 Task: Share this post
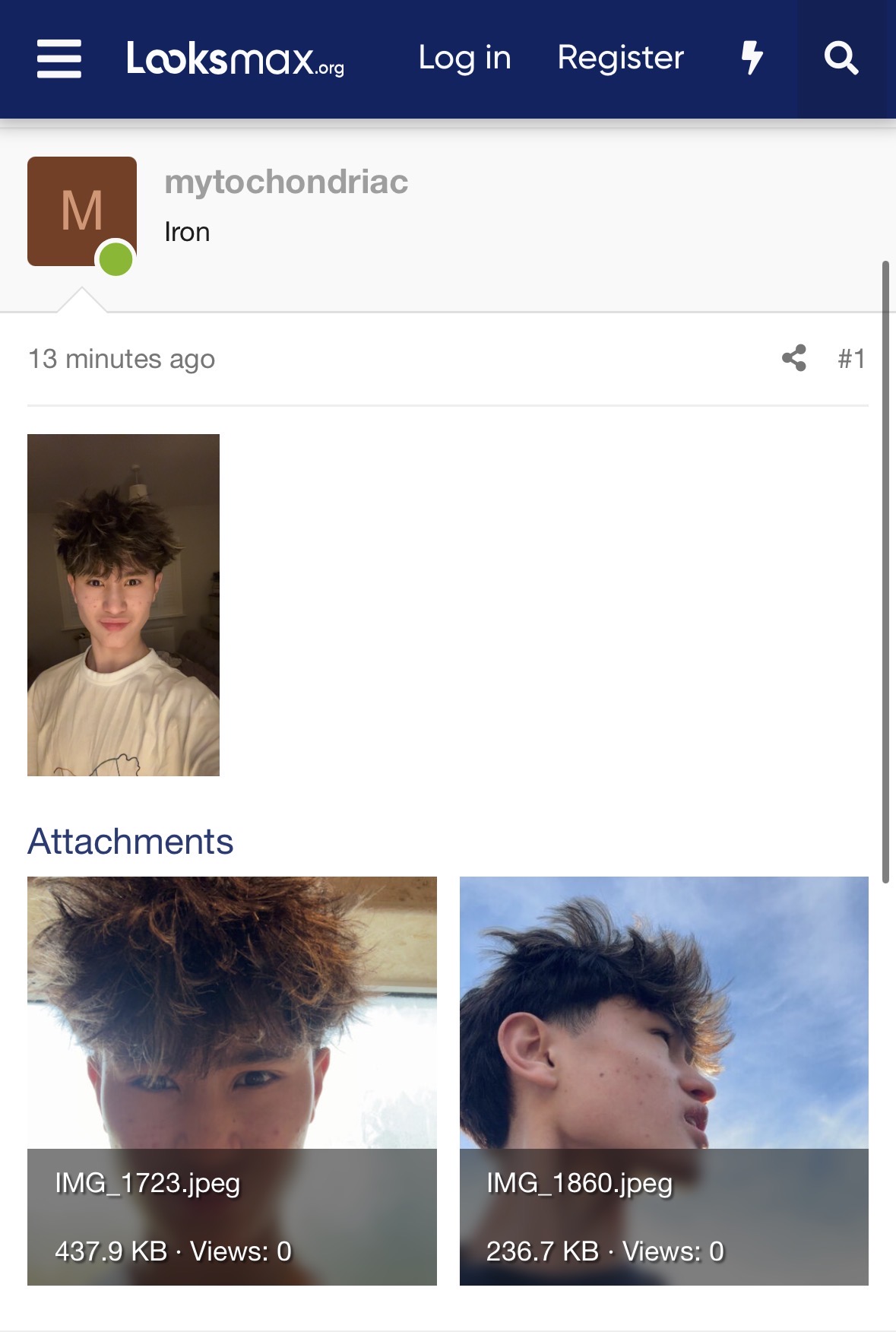pyautogui.click(x=793, y=358)
